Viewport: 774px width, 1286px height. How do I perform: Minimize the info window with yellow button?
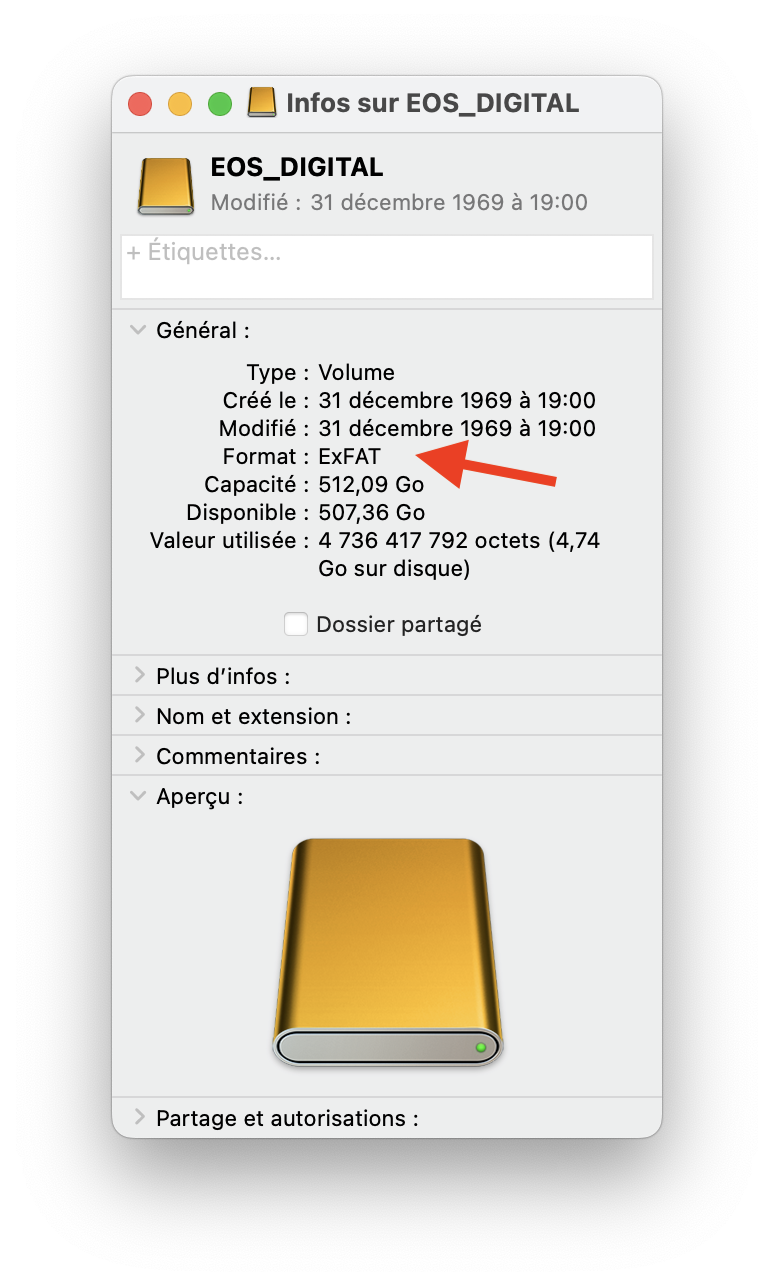pos(180,104)
